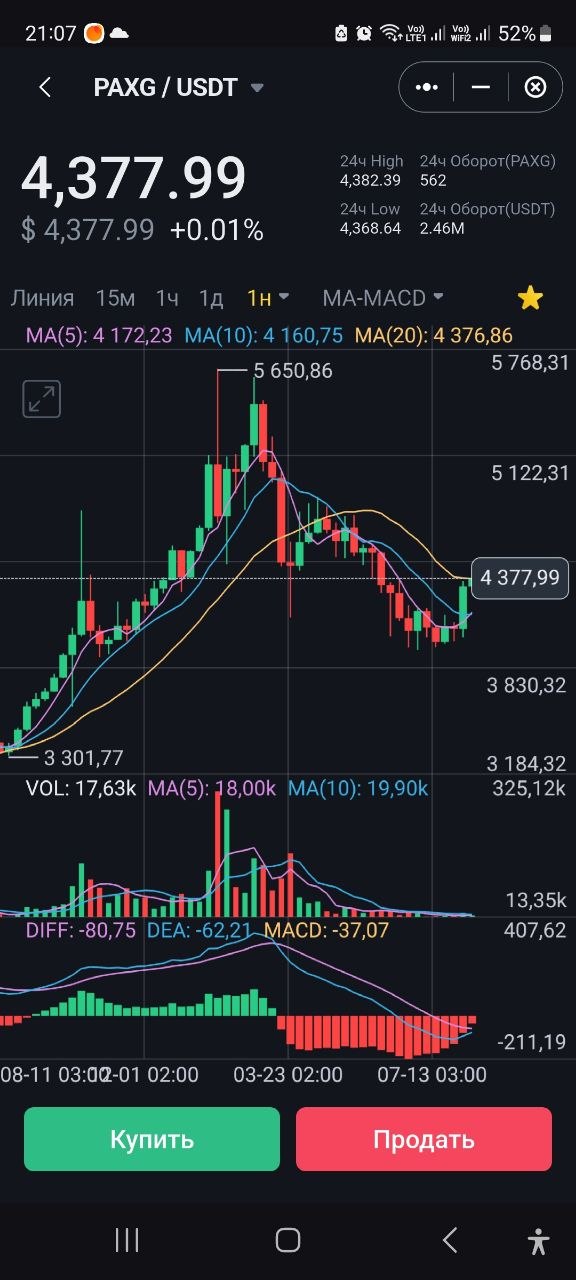Screen dimensions: 576x1280
Task: Open the three-dot mini-program menu
Action: pyautogui.click(x=427, y=88)
